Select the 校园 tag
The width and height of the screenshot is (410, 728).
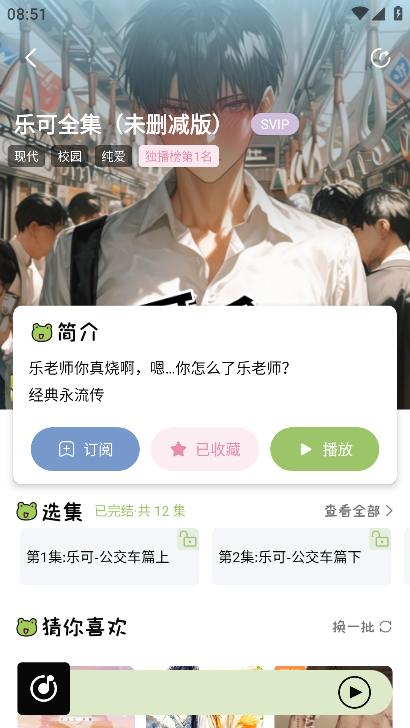click(70, 156)
